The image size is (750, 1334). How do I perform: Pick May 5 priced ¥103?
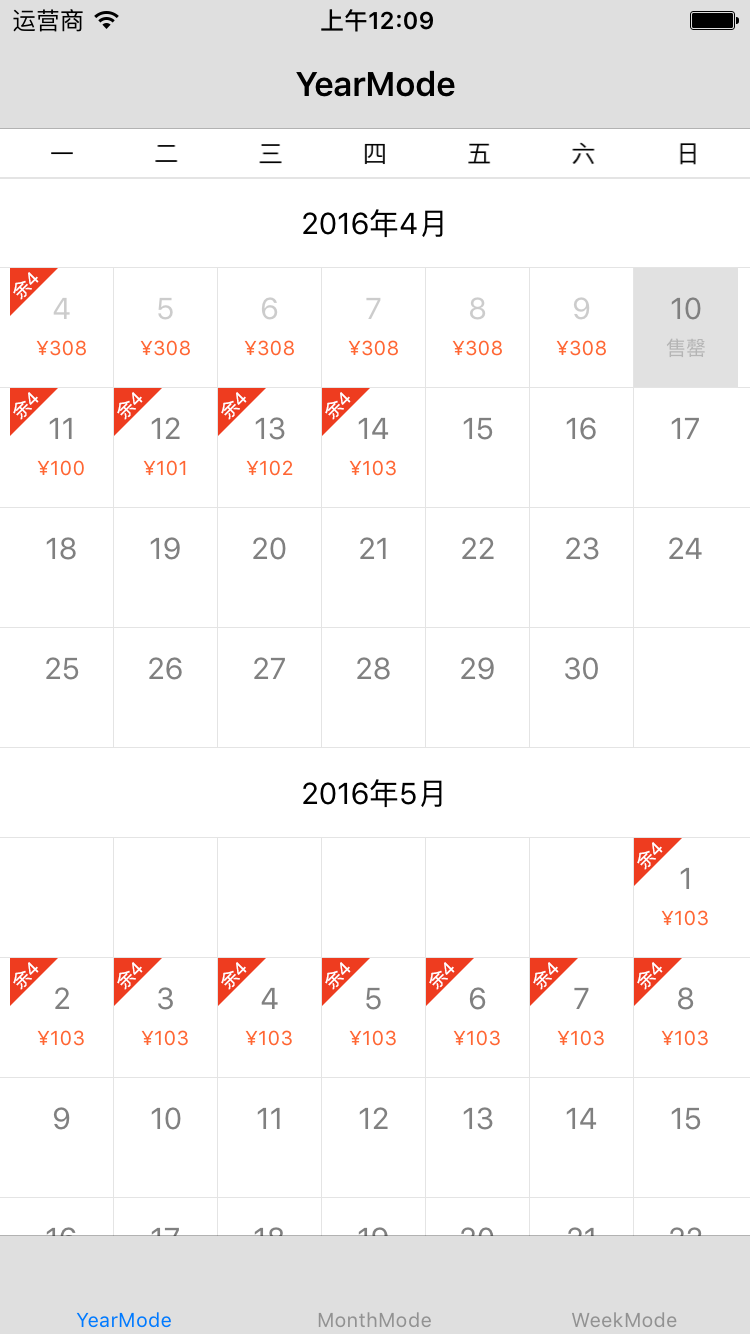point(374,1018)
